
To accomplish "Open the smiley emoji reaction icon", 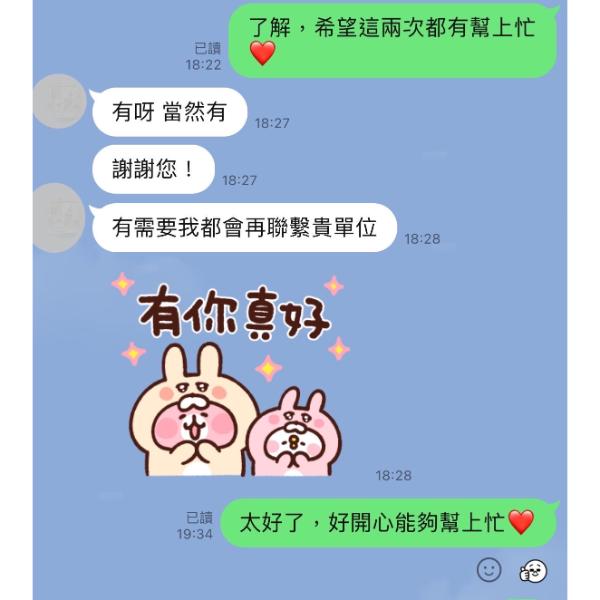I will 489,570.
